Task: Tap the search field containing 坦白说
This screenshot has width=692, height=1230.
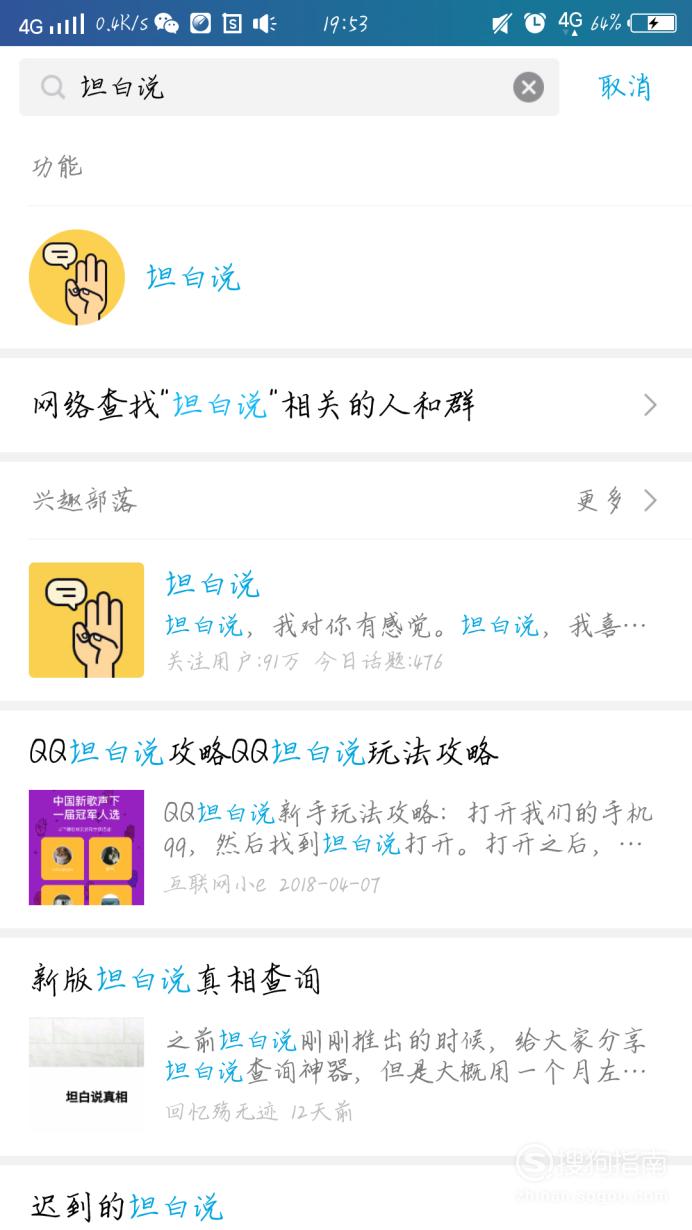Action: [288, 87]
